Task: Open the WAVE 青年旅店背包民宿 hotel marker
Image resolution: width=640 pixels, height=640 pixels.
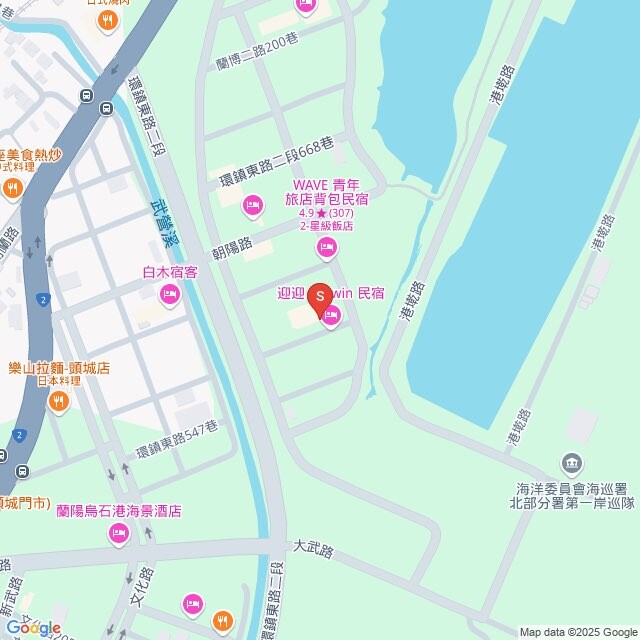Action: pos(326,247)
